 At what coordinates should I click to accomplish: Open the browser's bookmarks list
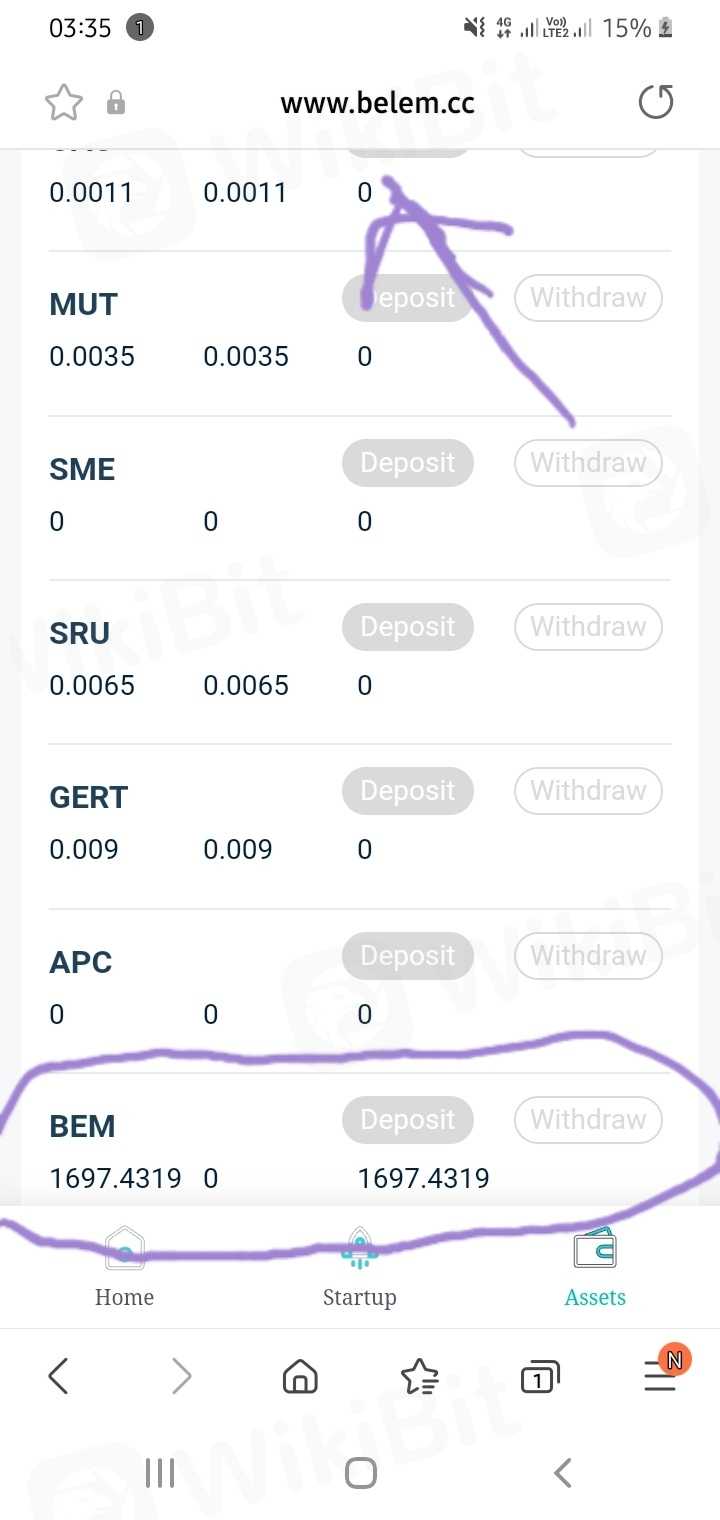(419, 1378)
